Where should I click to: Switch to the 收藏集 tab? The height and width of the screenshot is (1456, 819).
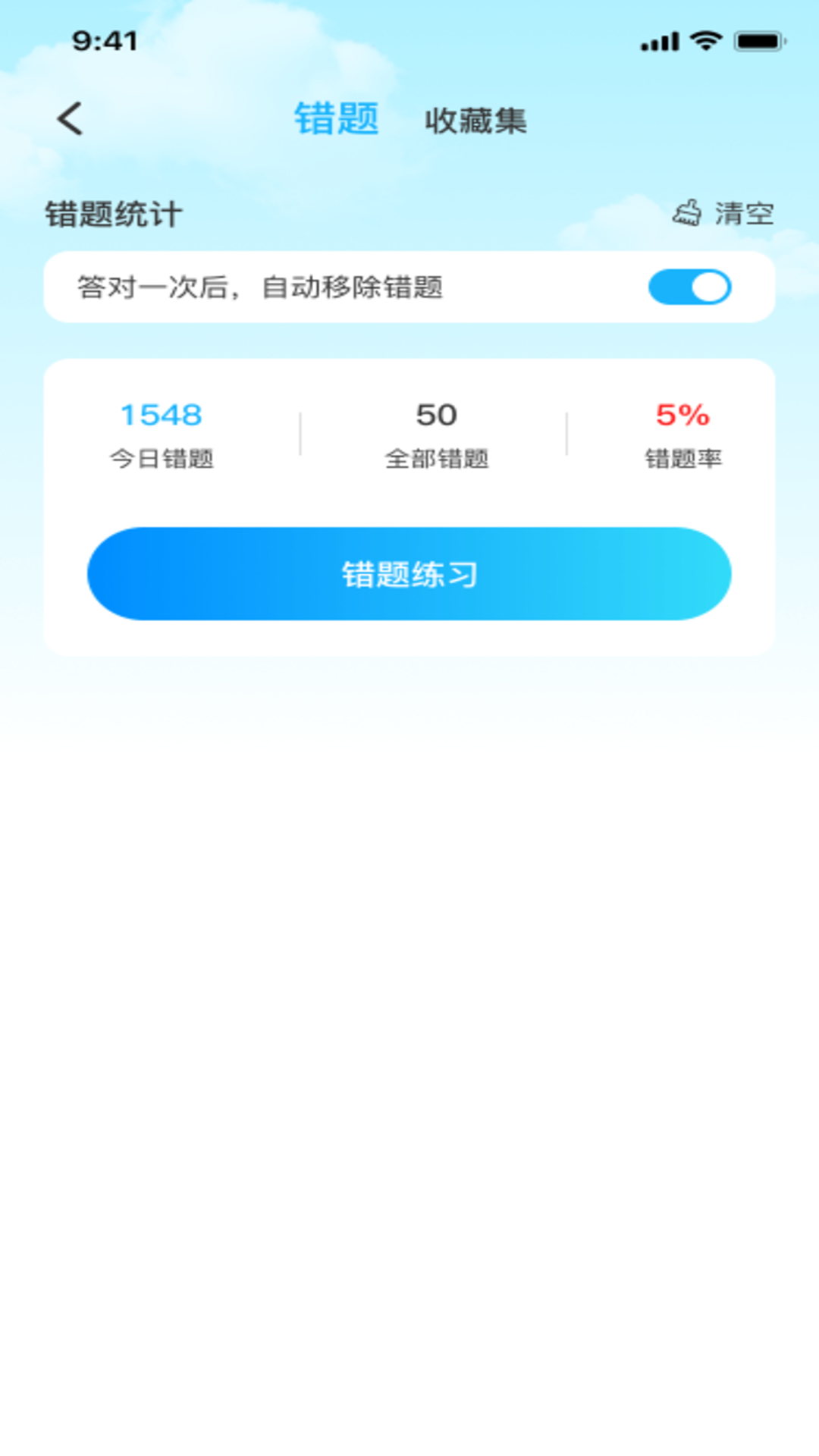tap(476, 120)
